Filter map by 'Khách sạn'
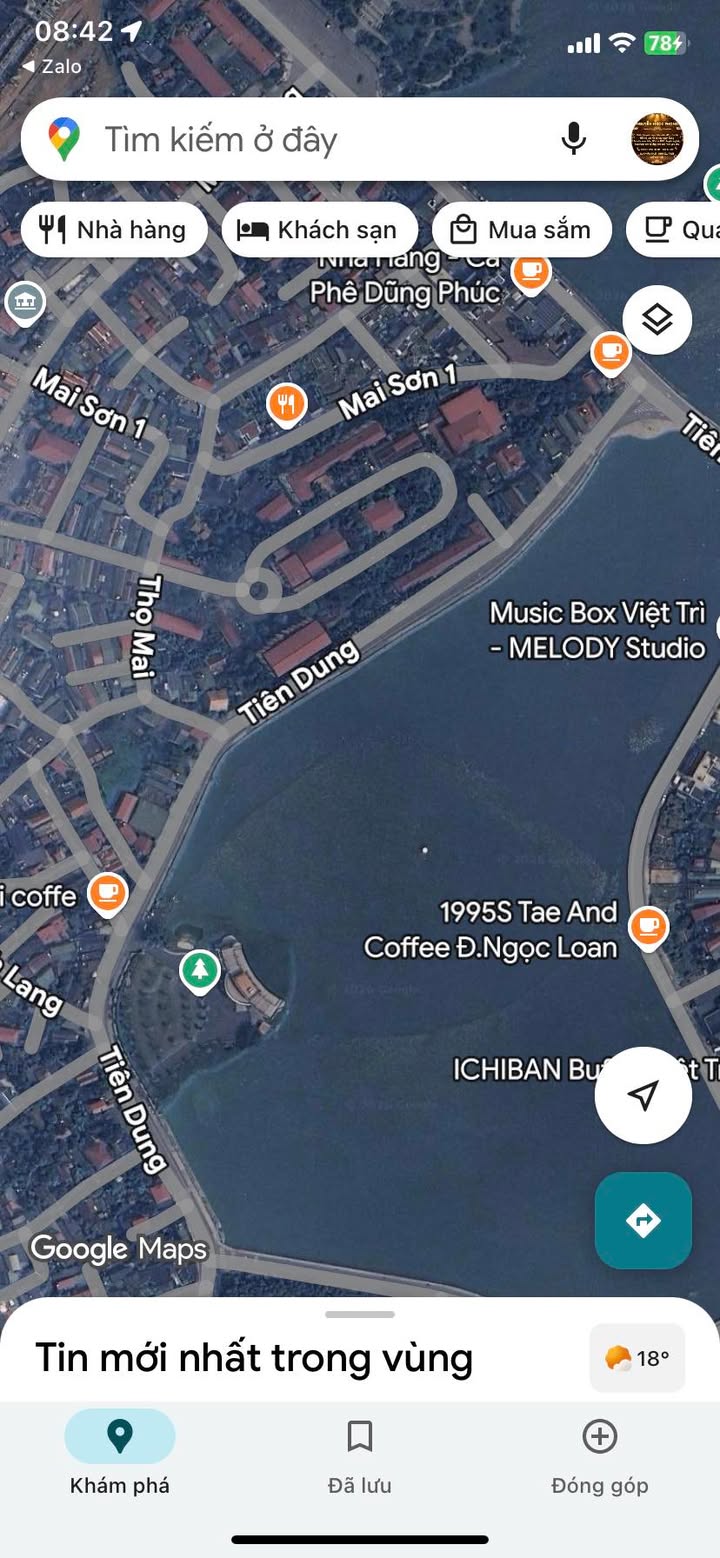 [318, 230]
